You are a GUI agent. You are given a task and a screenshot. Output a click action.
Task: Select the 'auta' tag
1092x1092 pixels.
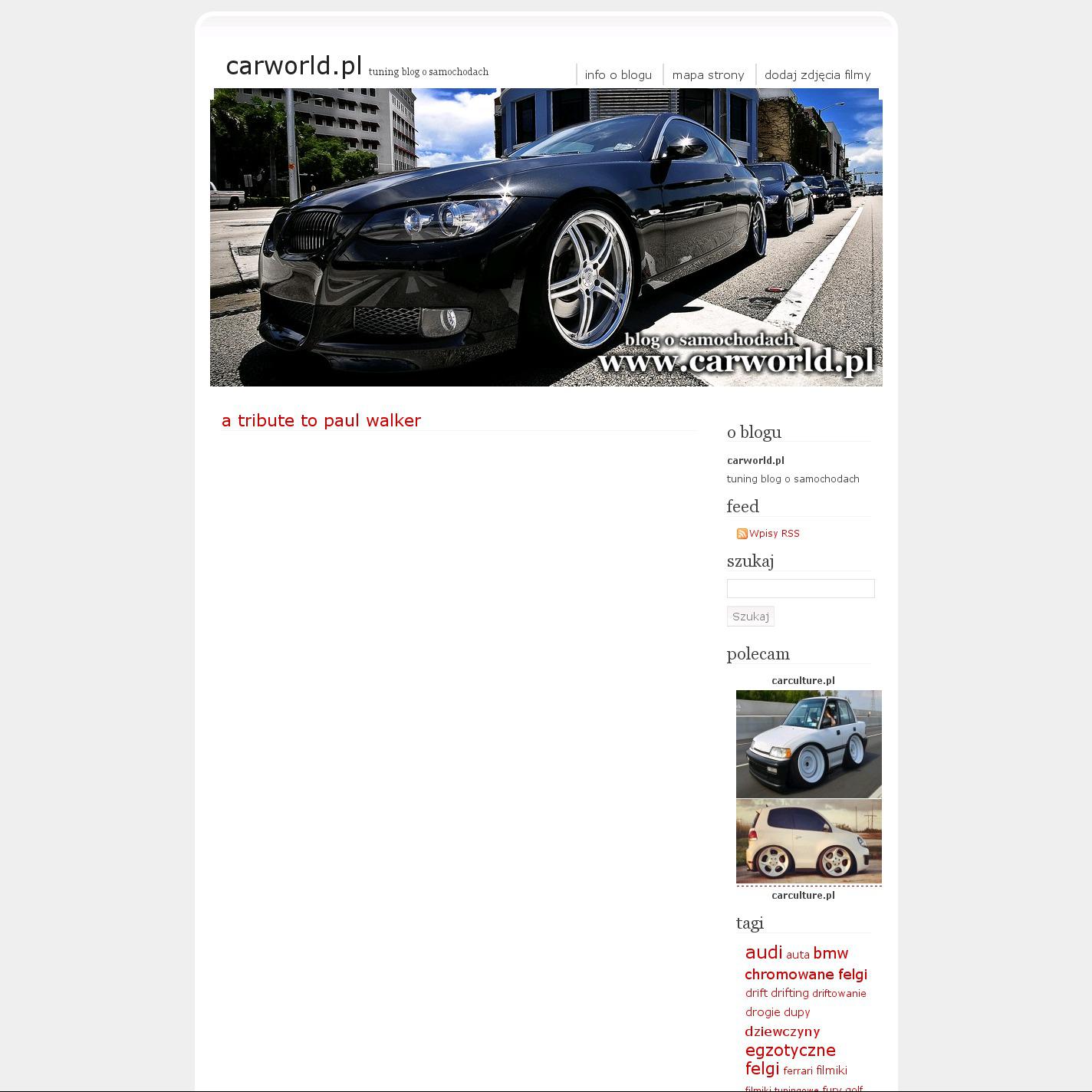pyautogui.click(x=798, y=955)
